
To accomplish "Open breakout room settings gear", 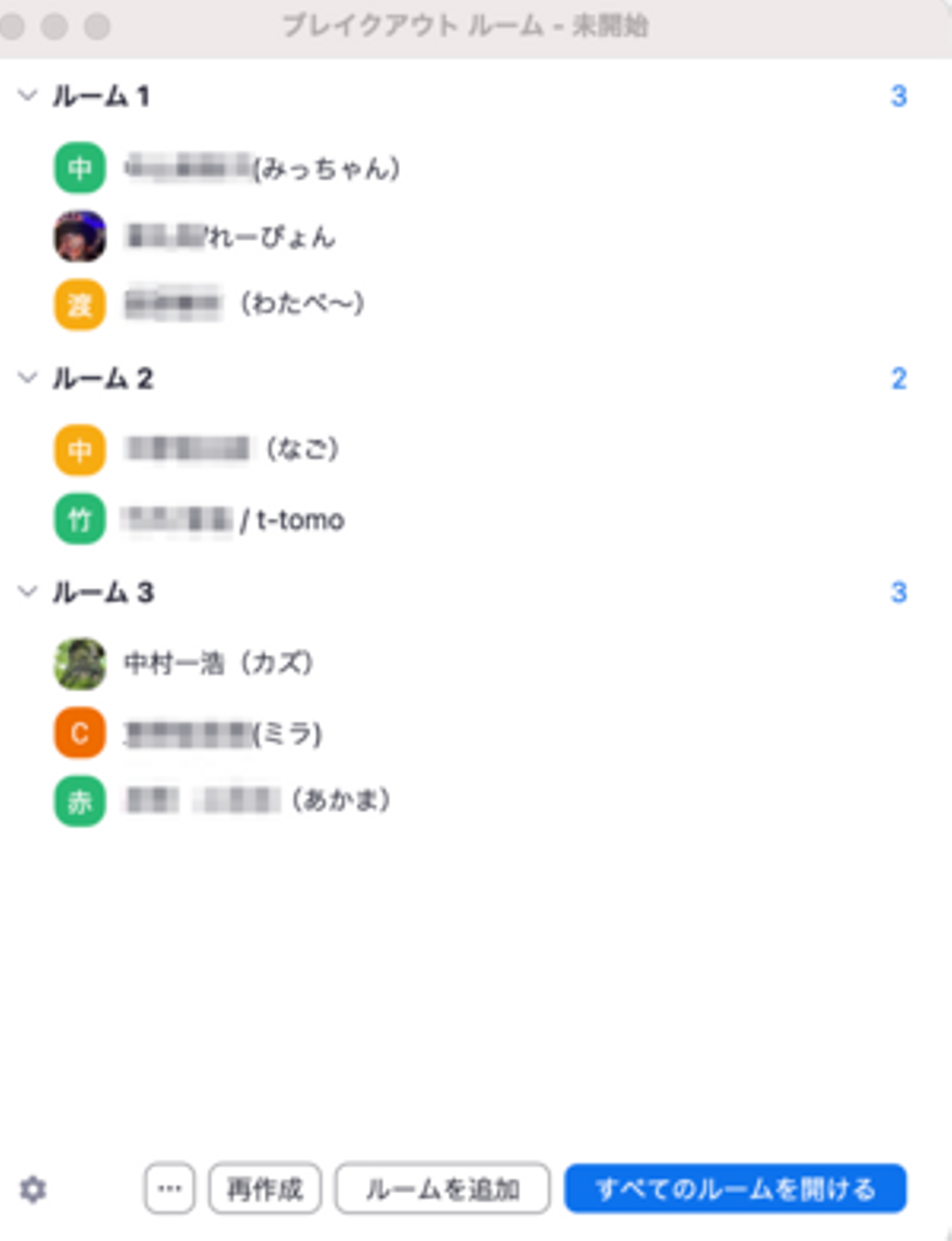I will tap(33, 1189).
